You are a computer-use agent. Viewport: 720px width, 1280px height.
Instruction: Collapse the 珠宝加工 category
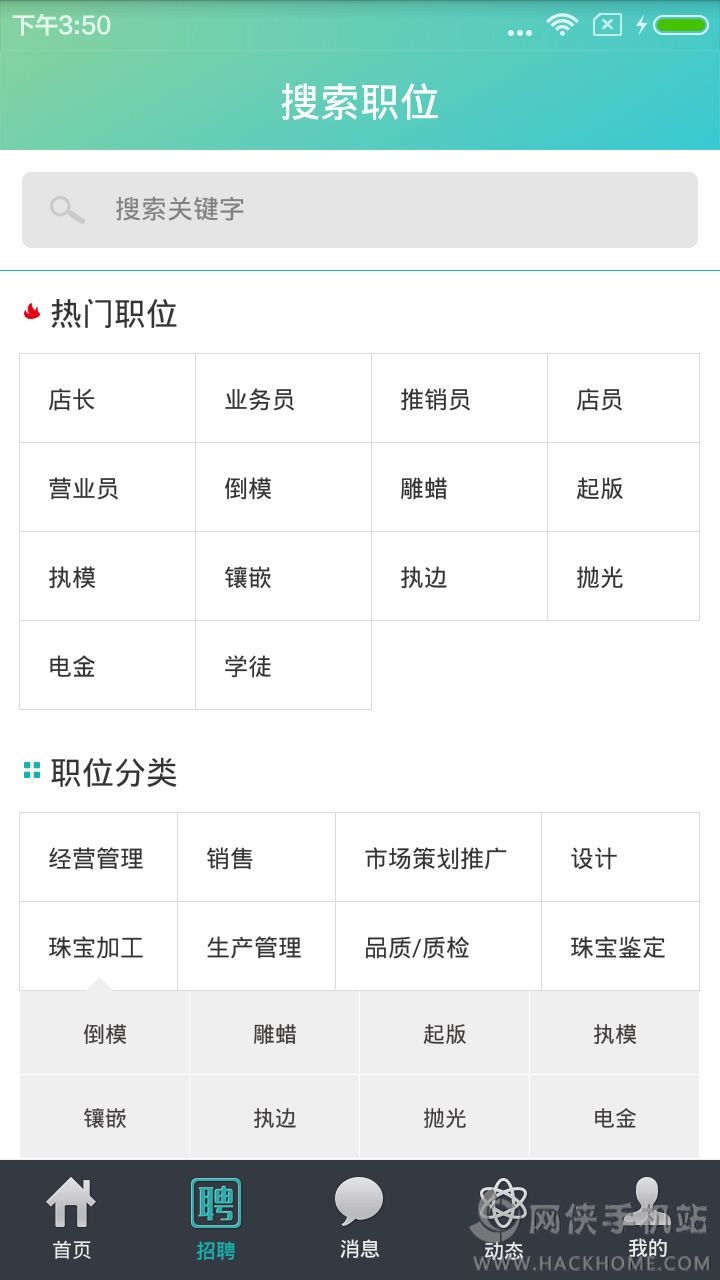[x=98, y=947]
